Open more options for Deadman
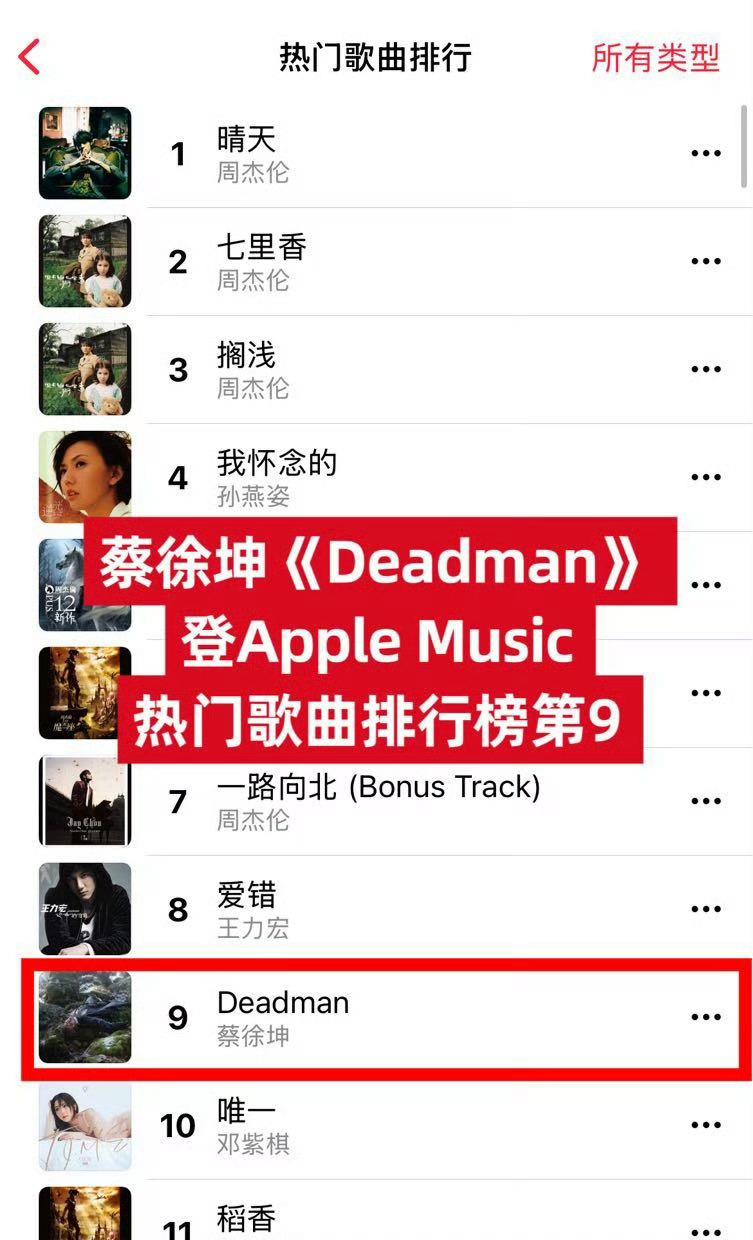The width and height of the screenshot is (753, 1240). coord(706,1018)
